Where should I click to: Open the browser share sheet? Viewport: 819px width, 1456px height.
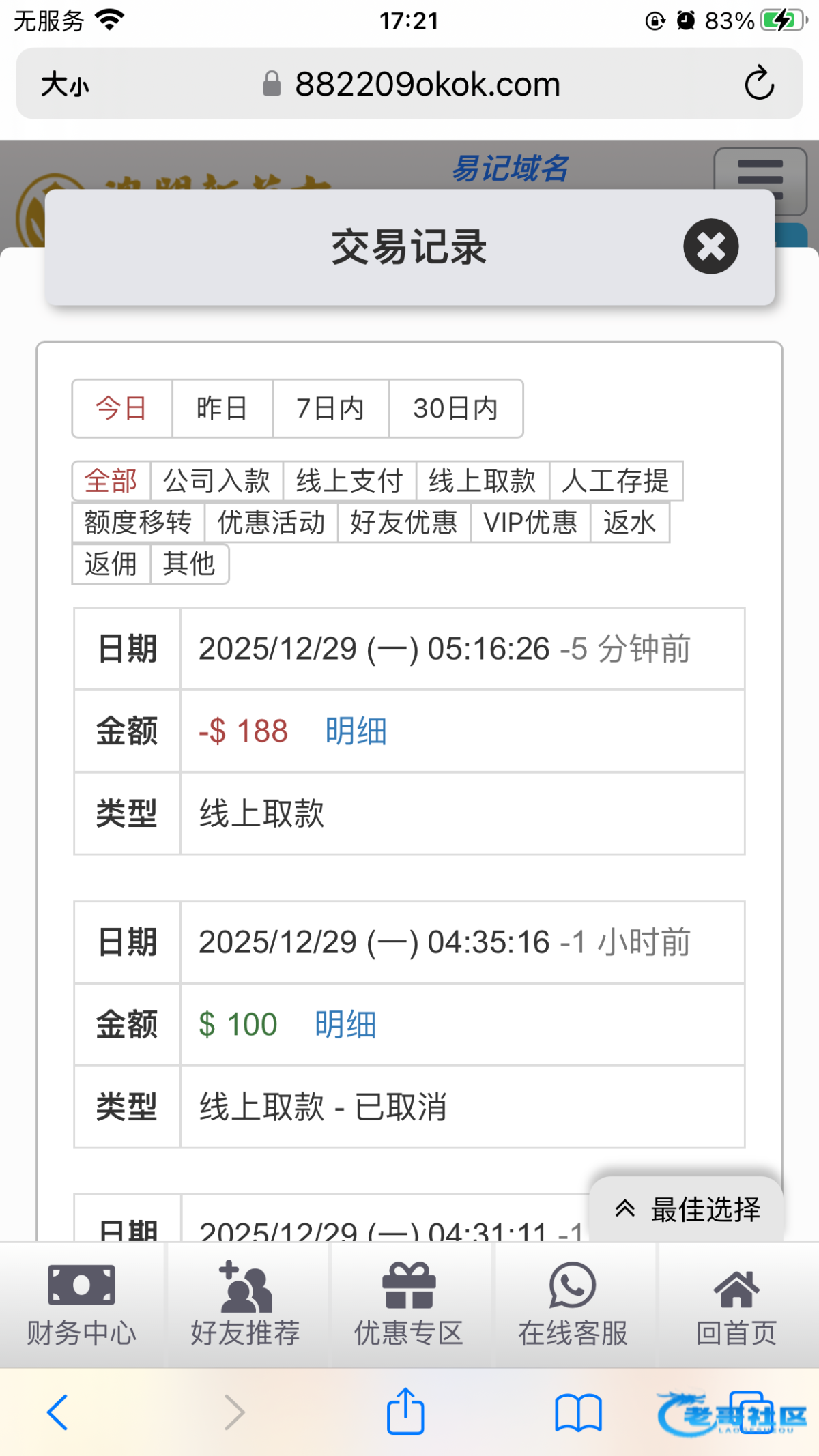405,1412
